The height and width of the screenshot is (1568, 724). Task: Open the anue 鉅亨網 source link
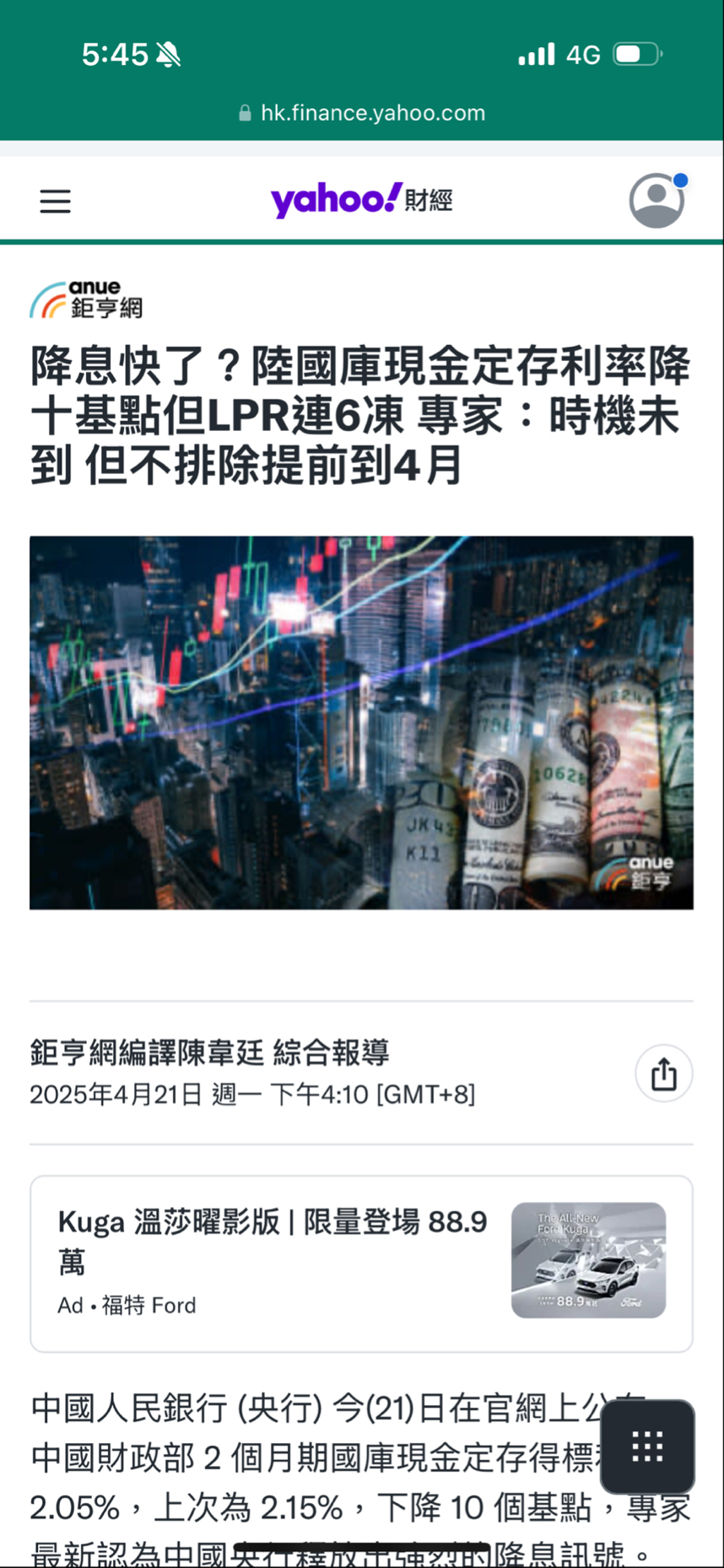87,301
